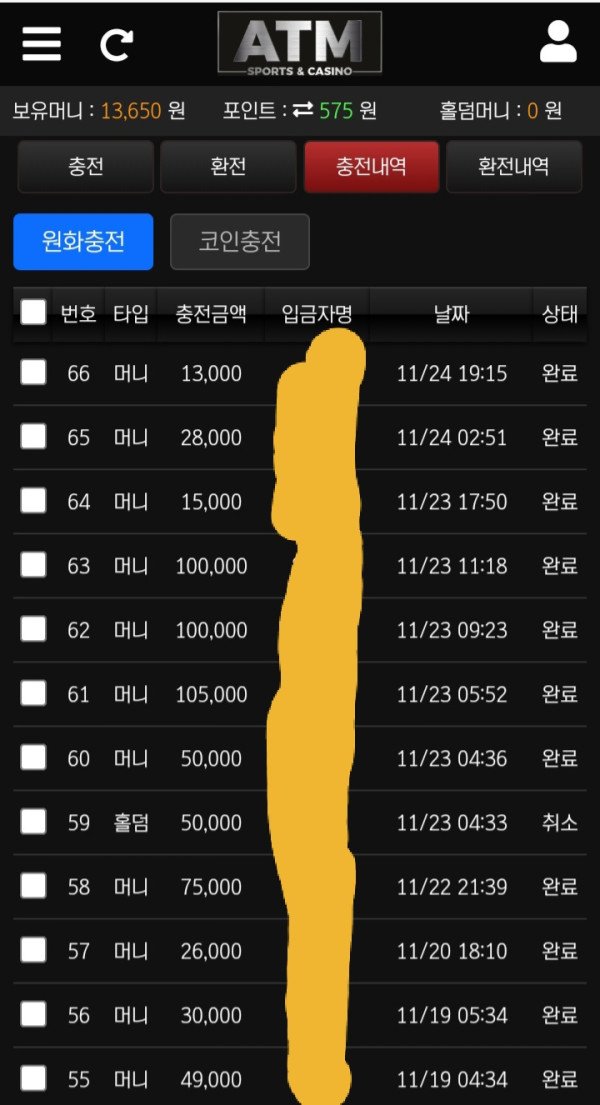
Task: Open the user profile icon
Action: 558,43
